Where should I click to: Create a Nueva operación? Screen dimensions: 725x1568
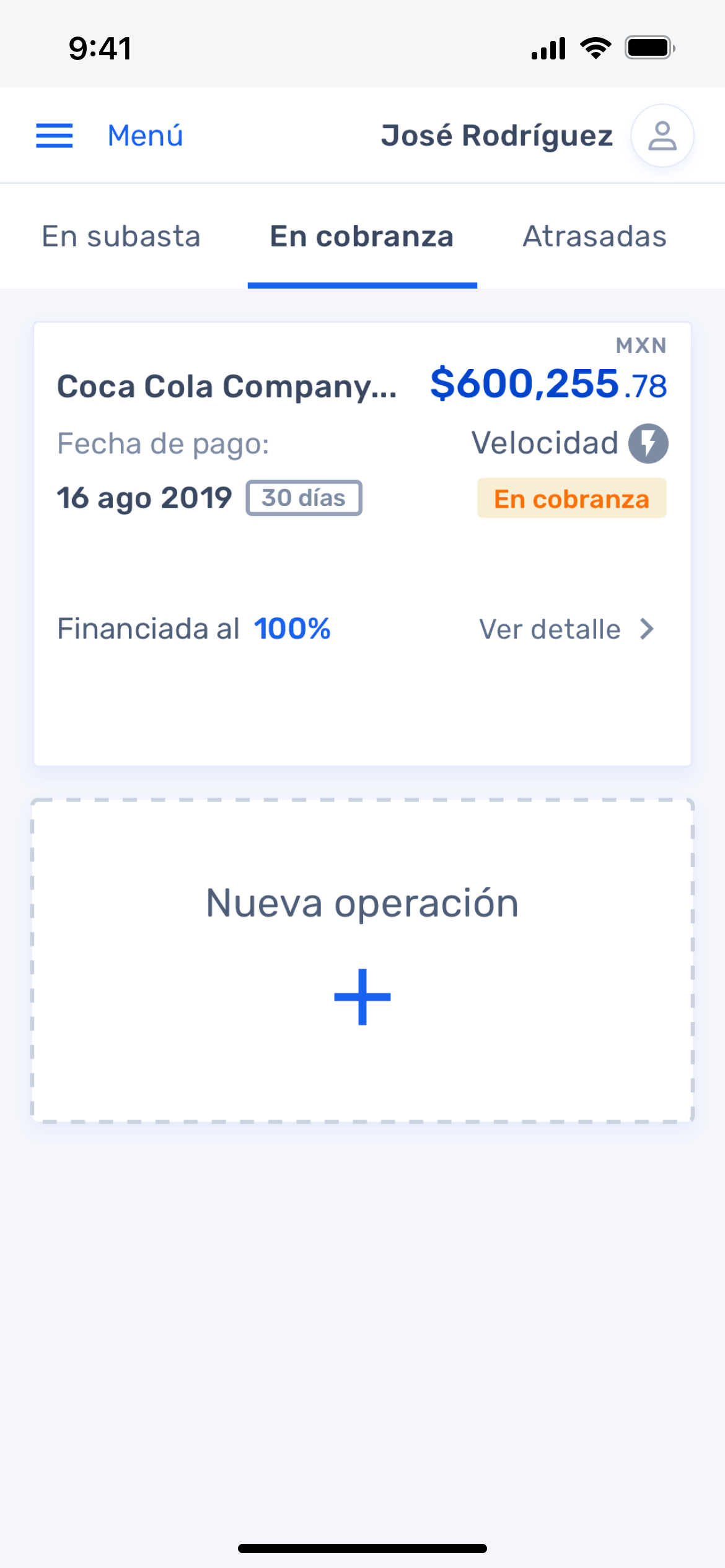click(362, 960)
